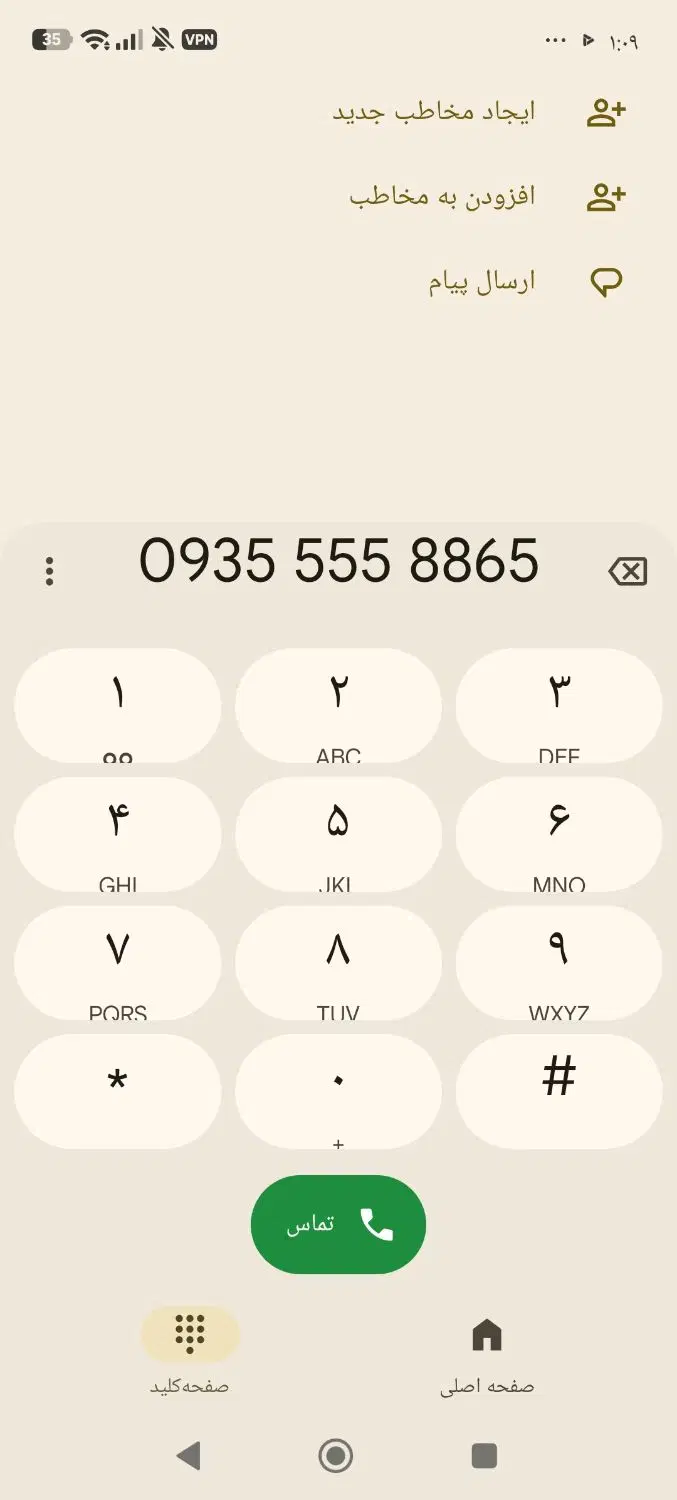Enter digit ۹ WXYZ
Viewport: 677px width, 1500px height.
point(559,963)
